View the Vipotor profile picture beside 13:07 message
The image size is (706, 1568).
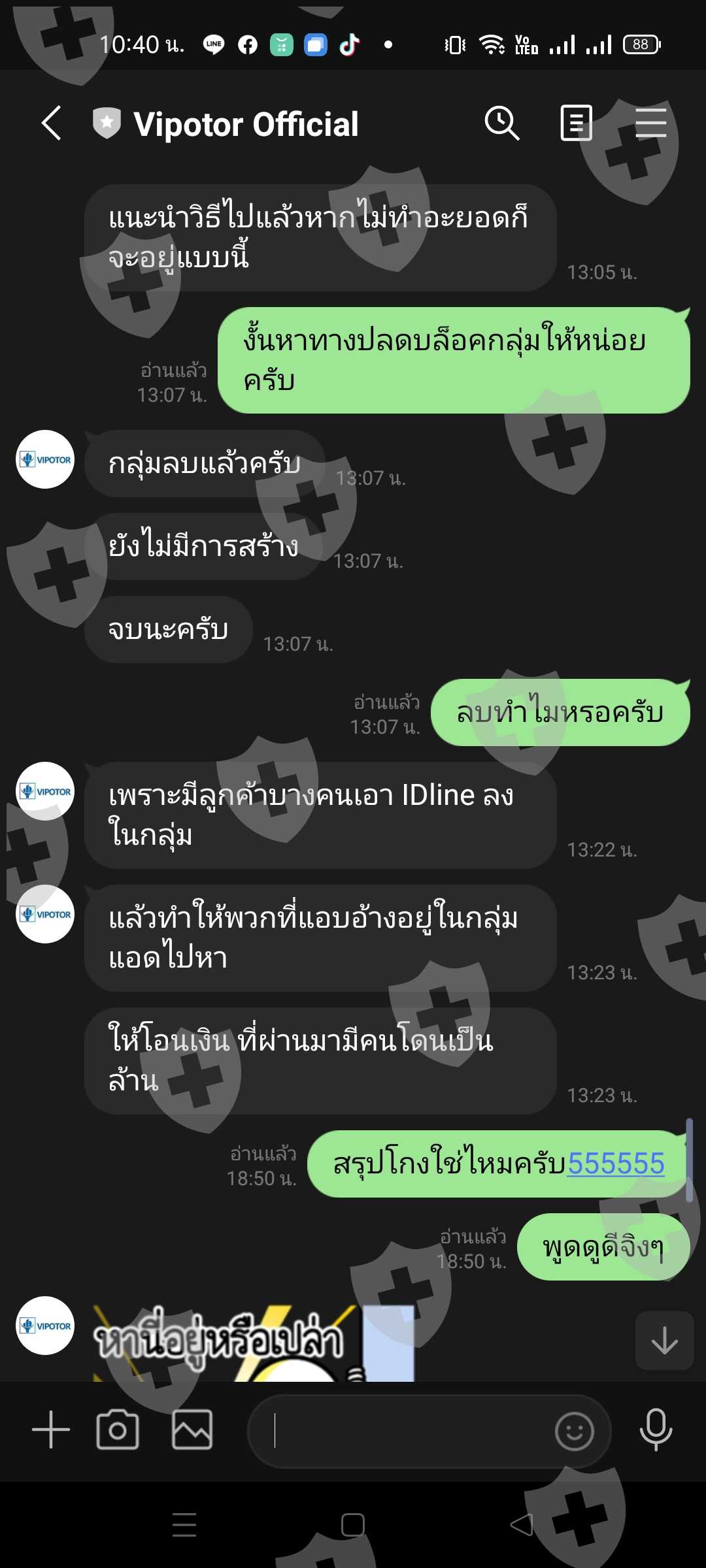point(45,459)
